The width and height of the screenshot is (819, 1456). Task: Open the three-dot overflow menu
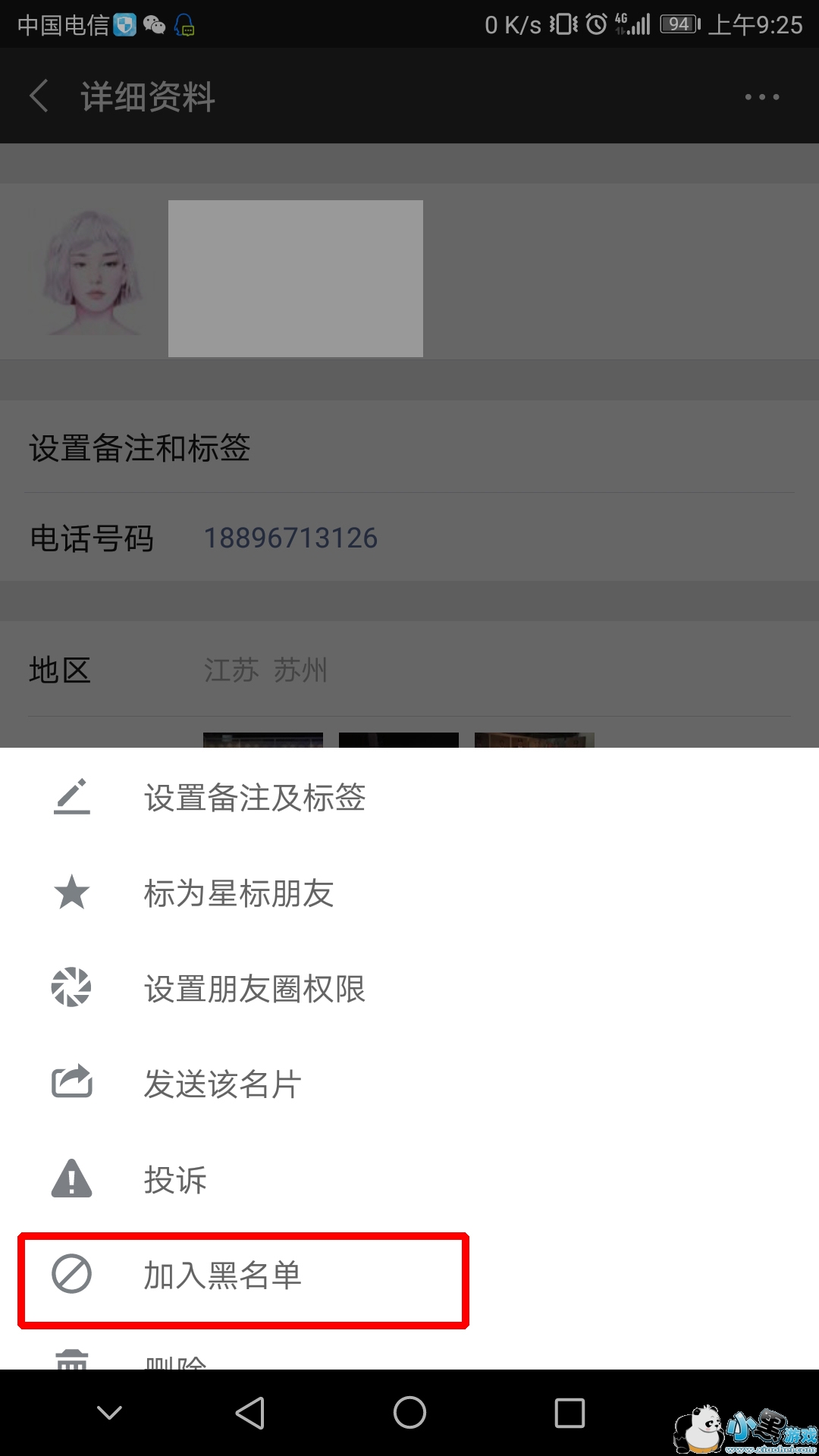click(761, 97)
